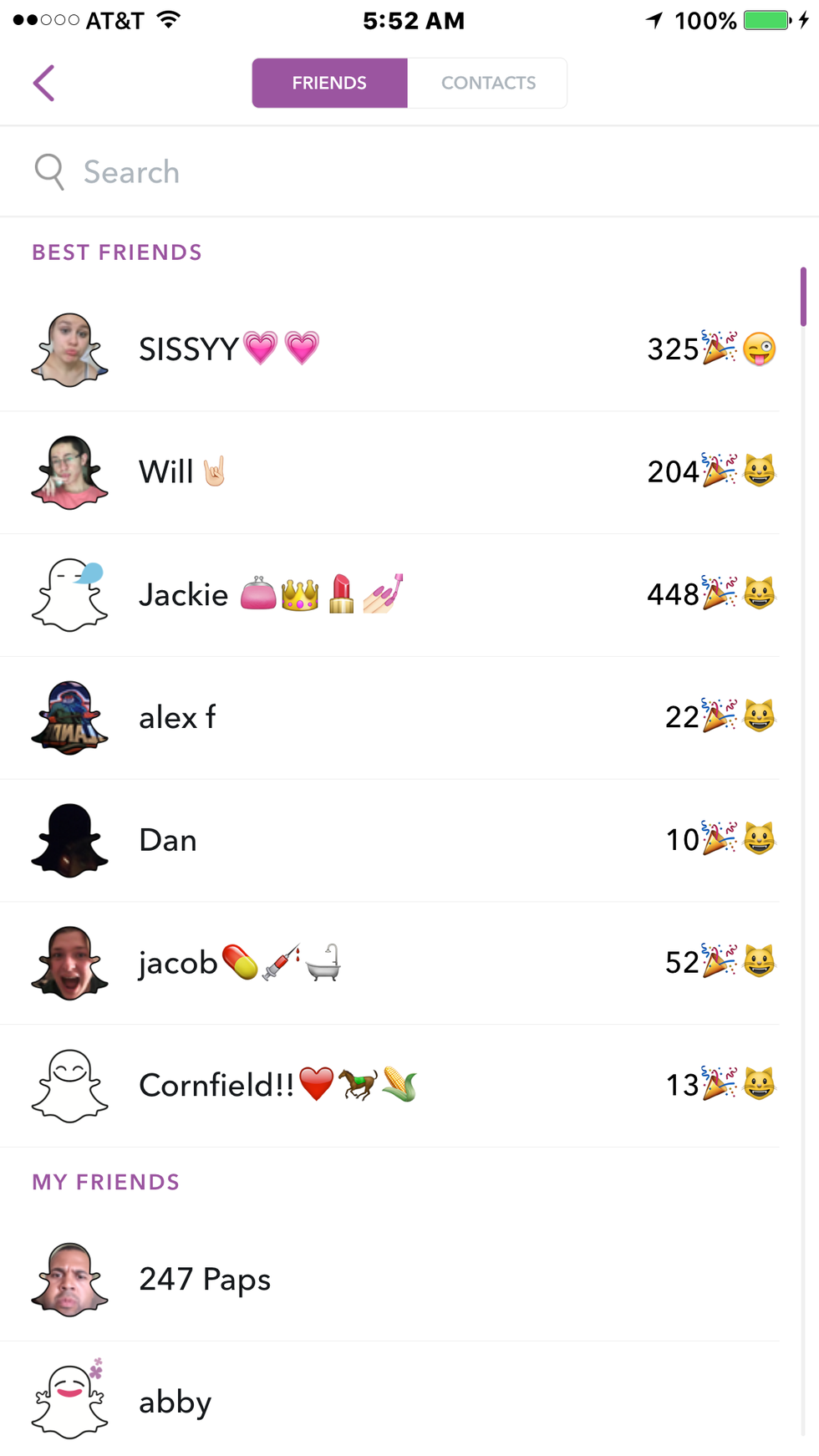This screenshot has height=1456, width=819.
Task: Switch to the Contacts tab
Action: point(488,84)
